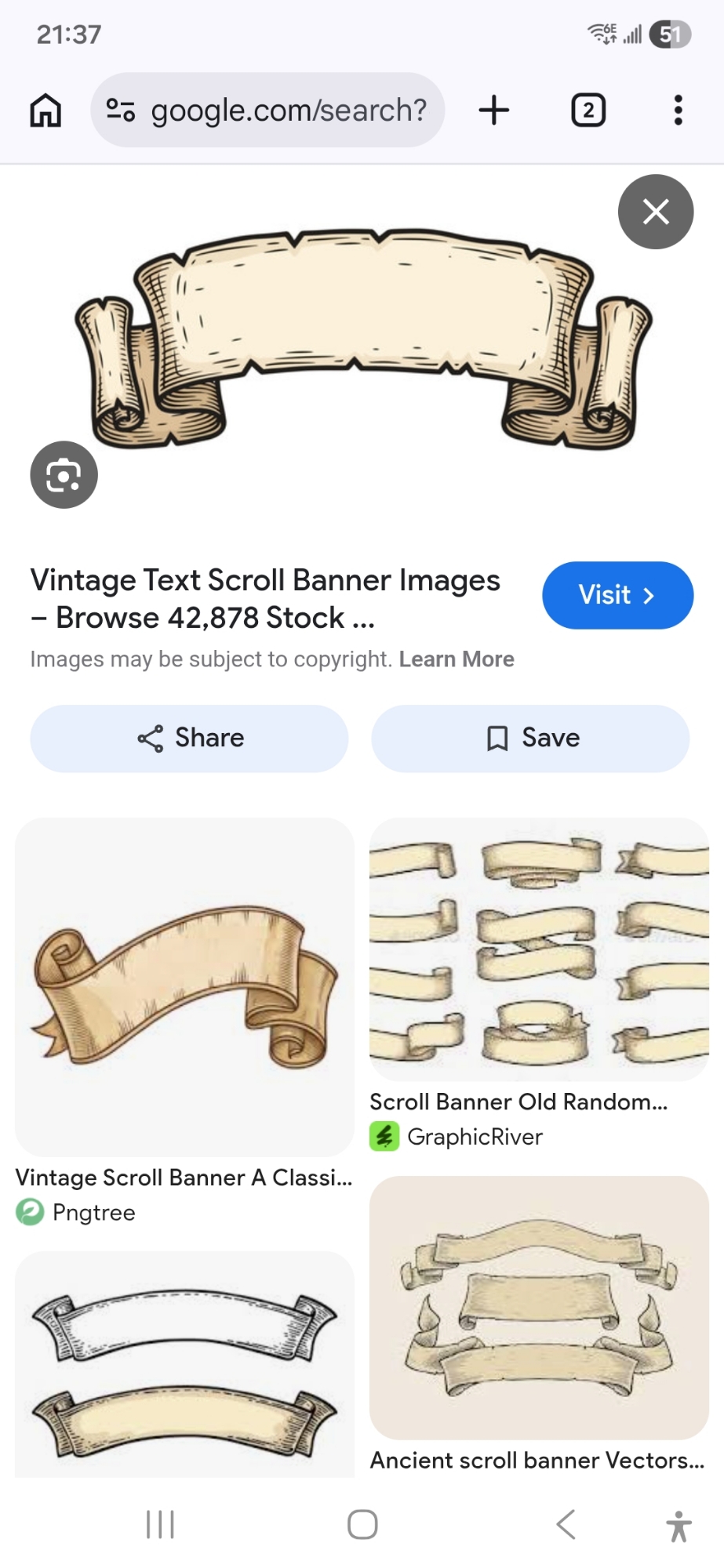This screenshot has width=724, height=1568.
Task: Open a new browser tab
Action: (493, 111)
